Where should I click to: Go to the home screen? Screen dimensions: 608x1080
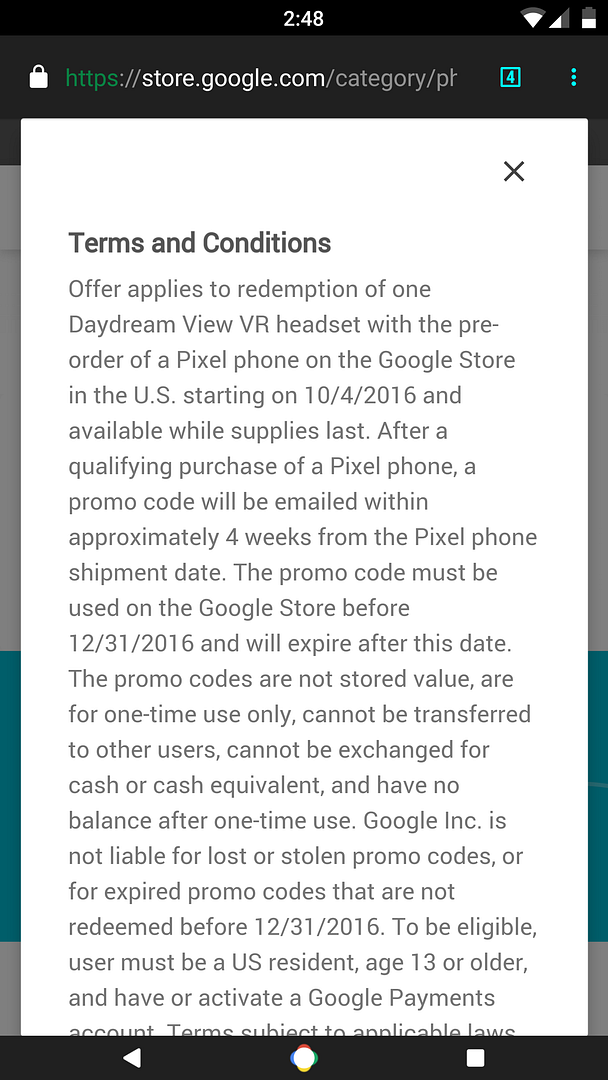click(x=304, y=1057)
